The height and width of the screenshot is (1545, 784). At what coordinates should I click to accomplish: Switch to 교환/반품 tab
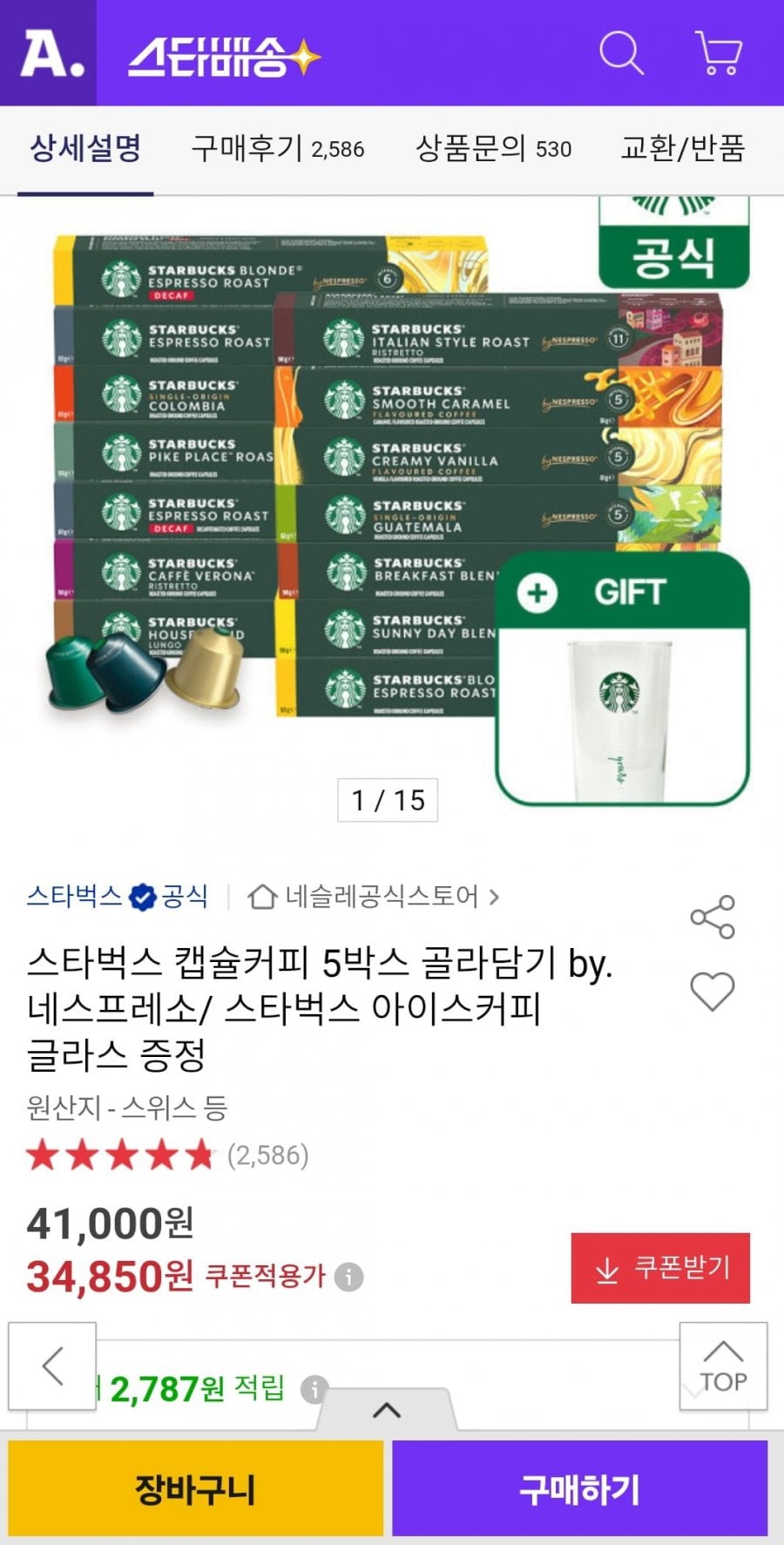tap(682, 149)
